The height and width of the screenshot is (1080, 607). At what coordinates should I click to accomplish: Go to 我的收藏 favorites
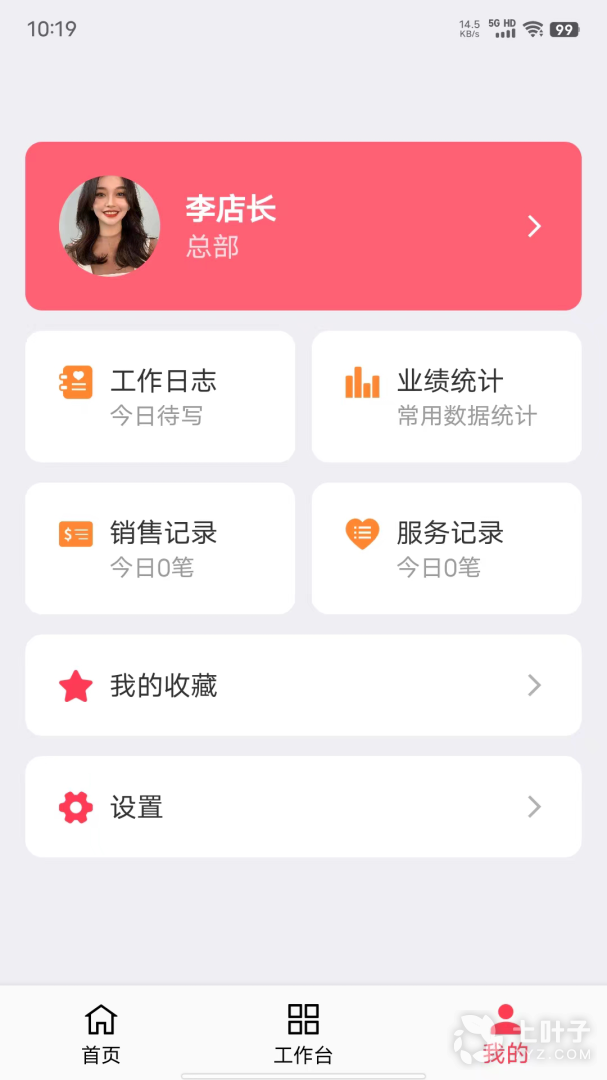point(303,686)
